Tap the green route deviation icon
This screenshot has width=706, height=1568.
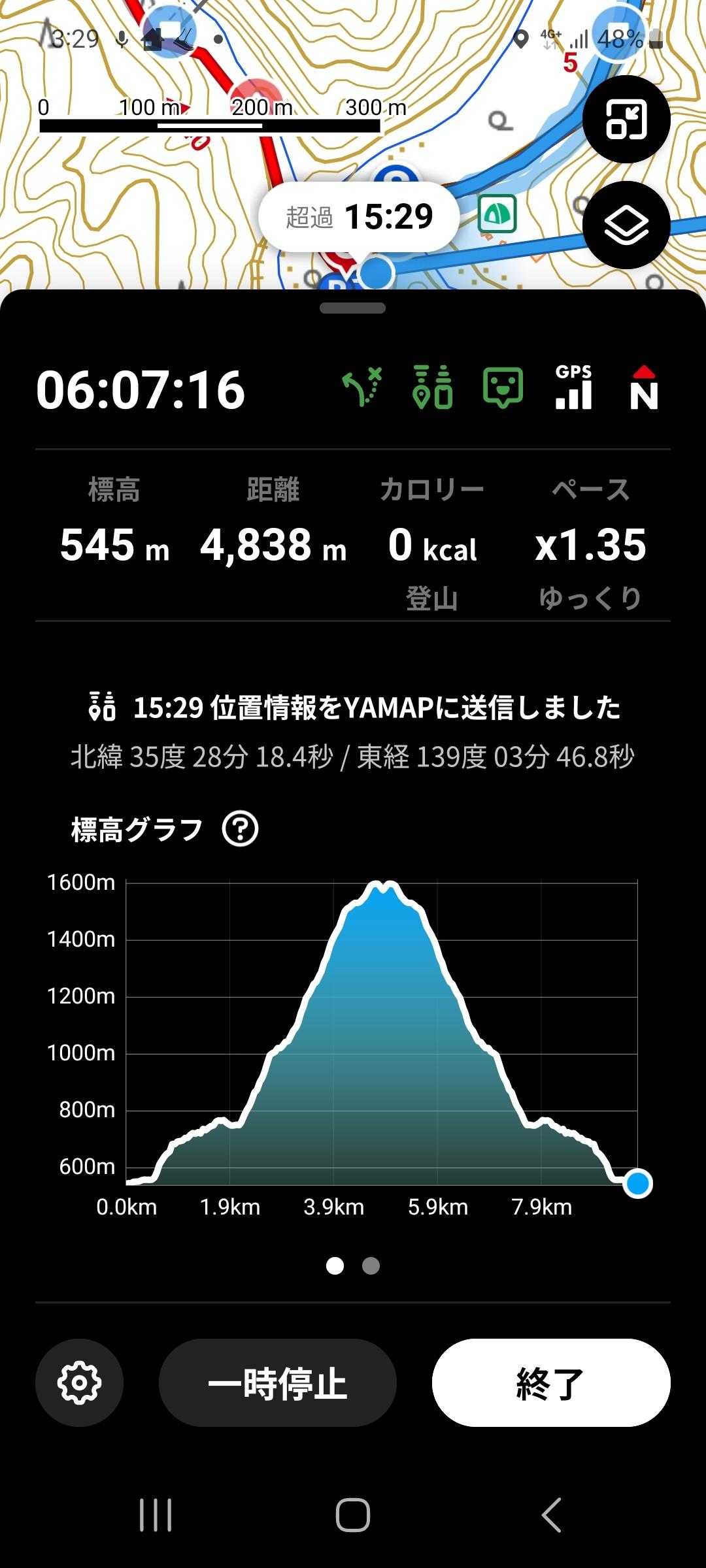click(x=362, y=387)
